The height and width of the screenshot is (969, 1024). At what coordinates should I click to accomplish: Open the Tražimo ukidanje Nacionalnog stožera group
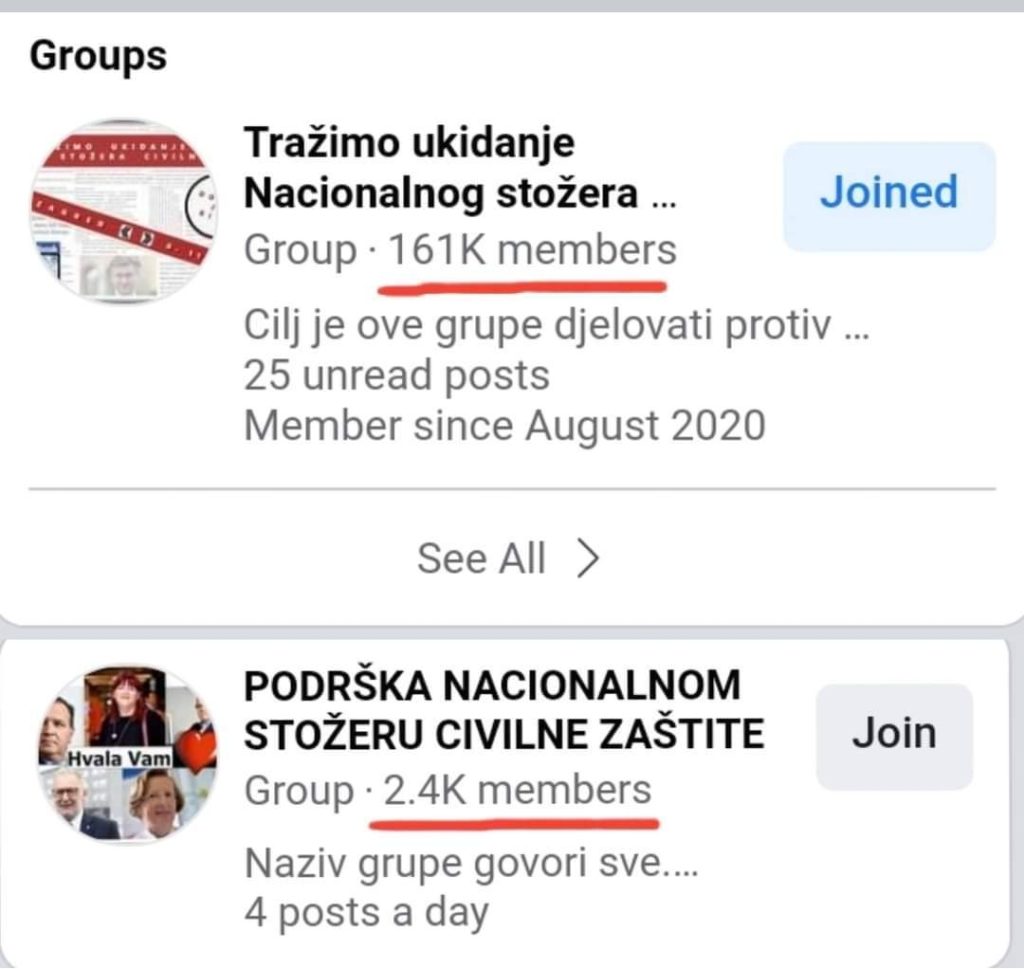point(457,168)
